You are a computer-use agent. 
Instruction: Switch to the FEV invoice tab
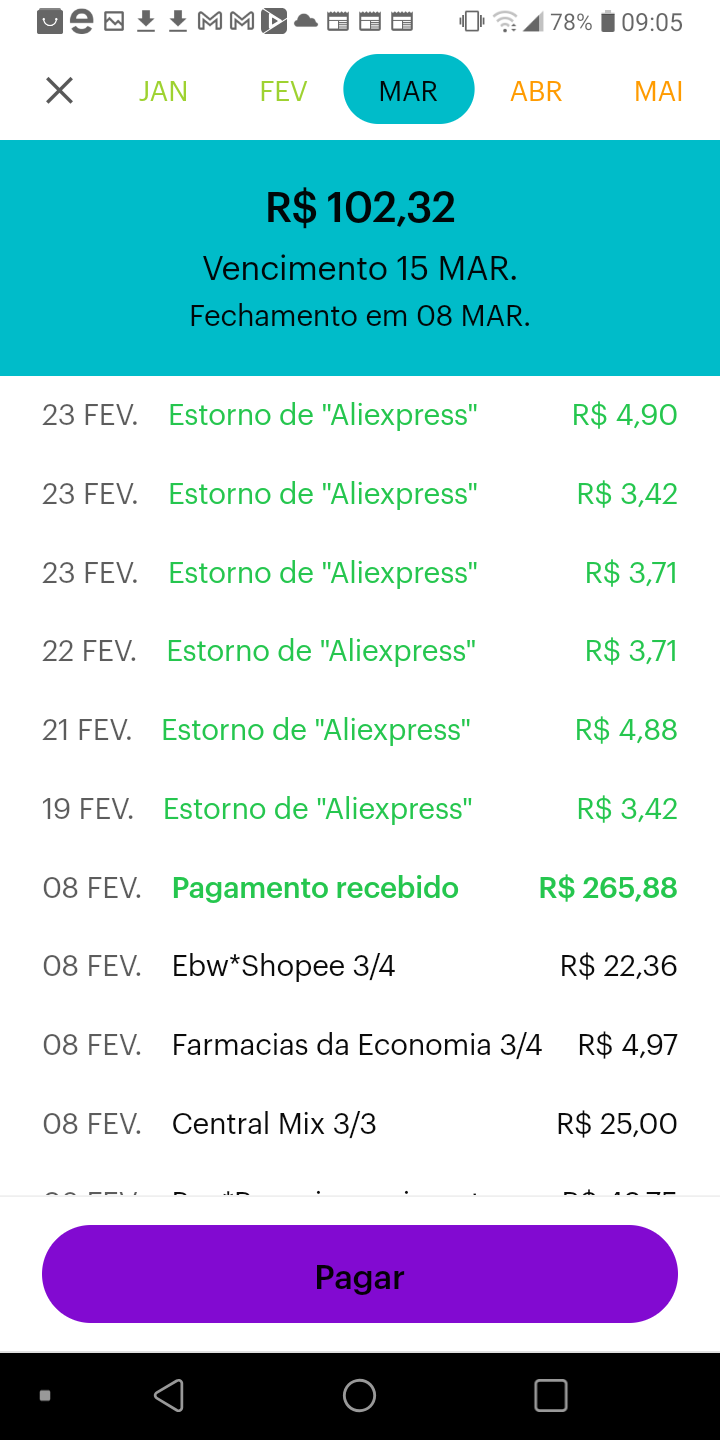283,91
